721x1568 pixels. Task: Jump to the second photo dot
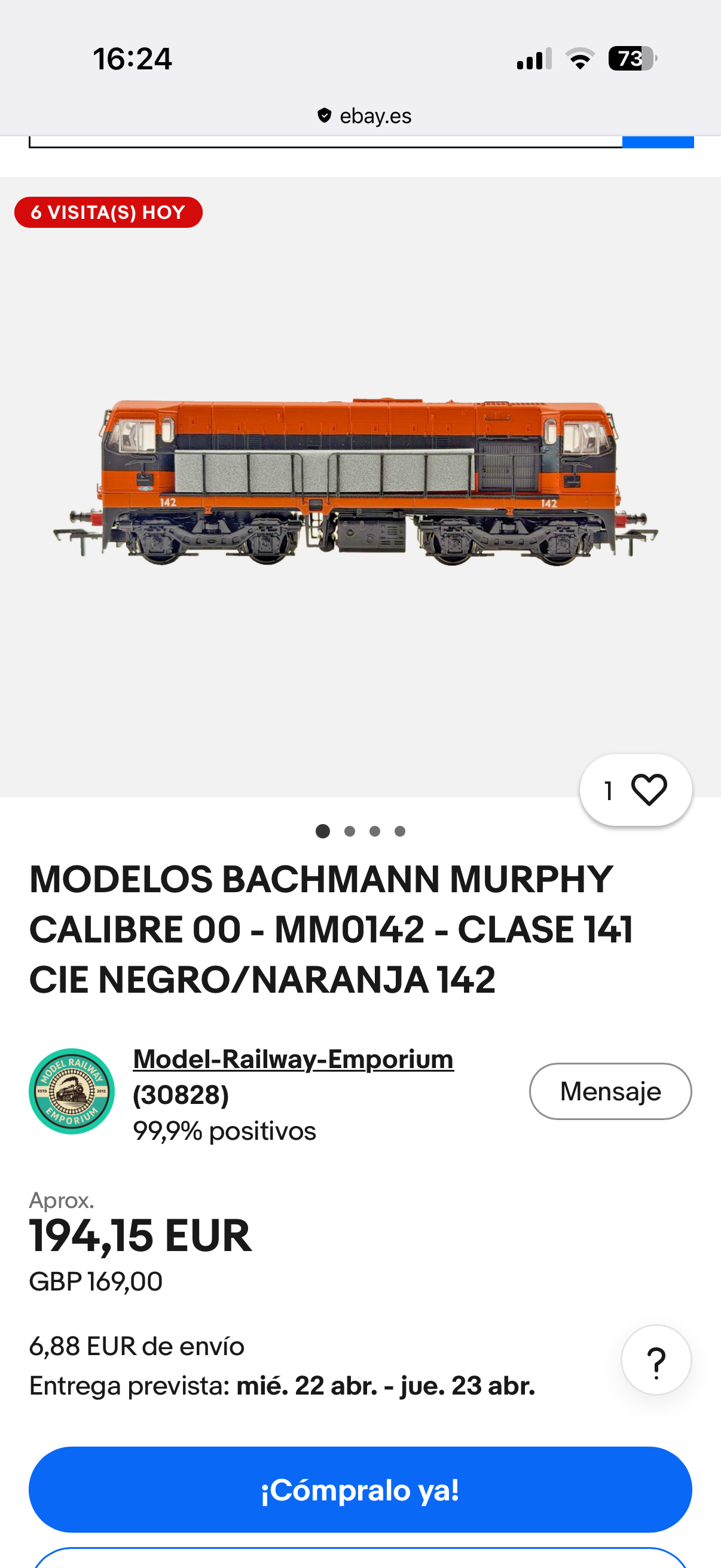tap(349, 831)
